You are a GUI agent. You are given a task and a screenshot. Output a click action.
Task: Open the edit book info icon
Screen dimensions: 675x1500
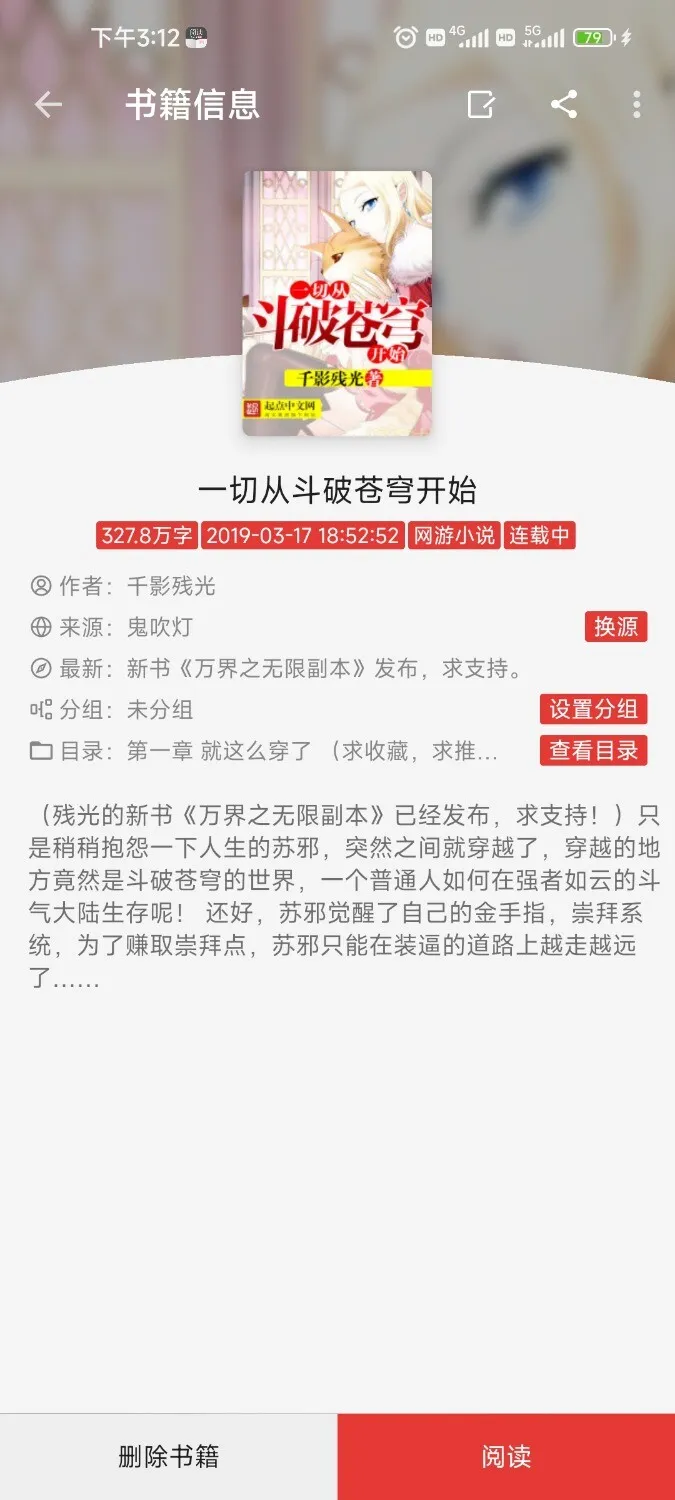481,105
